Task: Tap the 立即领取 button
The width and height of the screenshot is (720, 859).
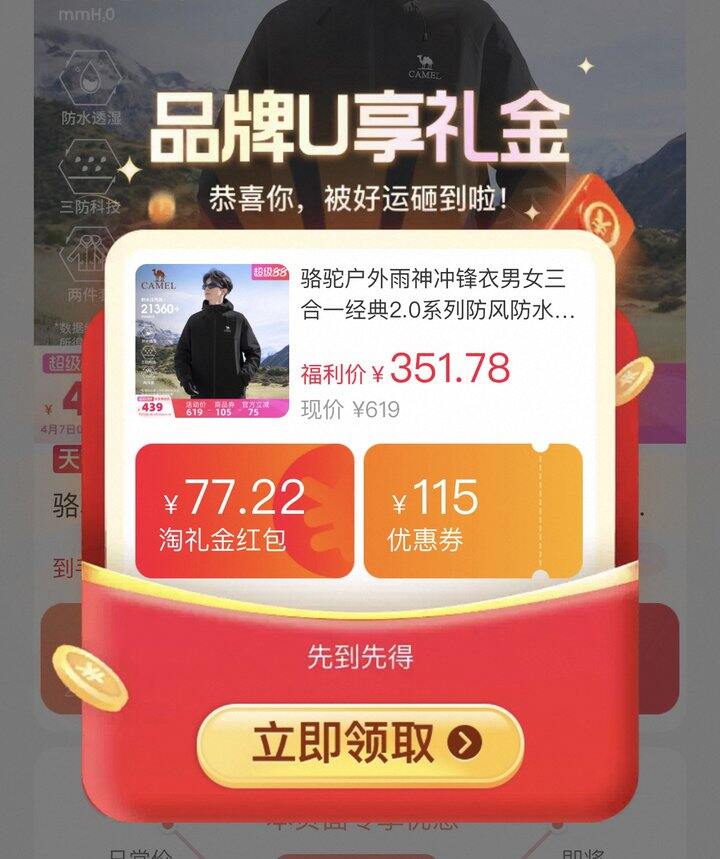Action: [360, 744]
